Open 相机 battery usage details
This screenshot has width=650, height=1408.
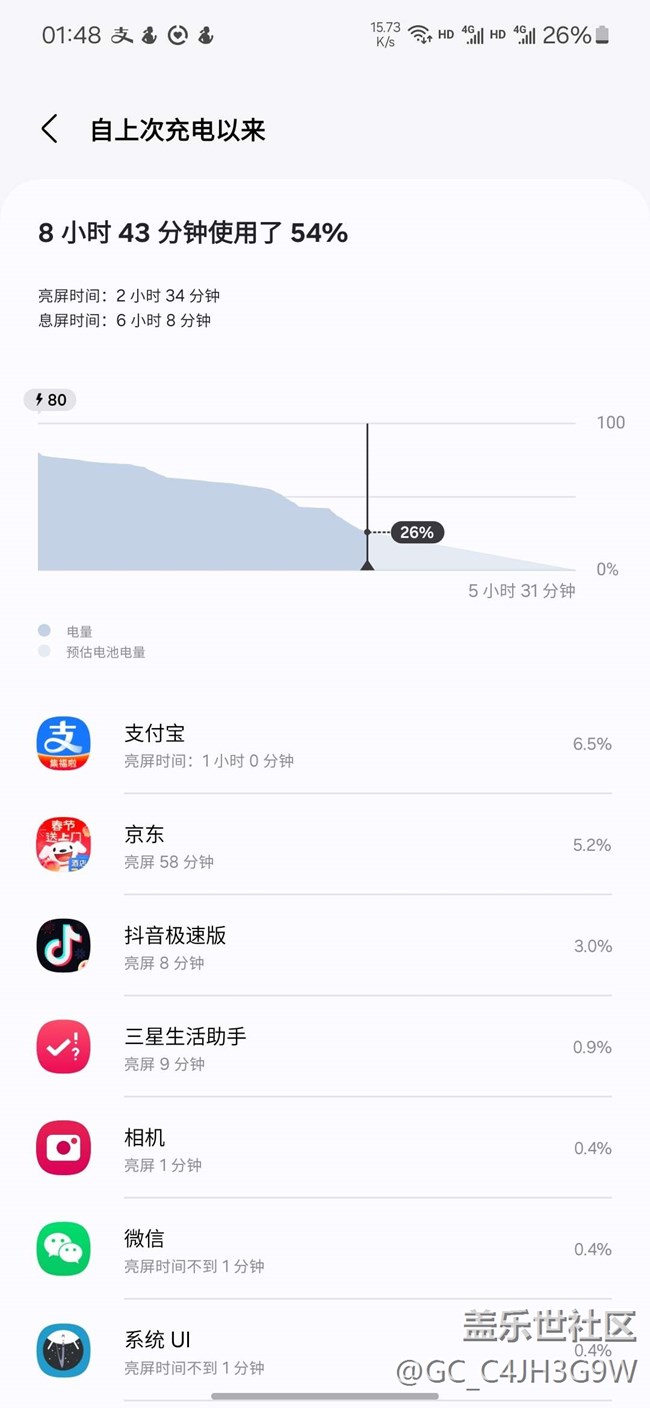323,1149
